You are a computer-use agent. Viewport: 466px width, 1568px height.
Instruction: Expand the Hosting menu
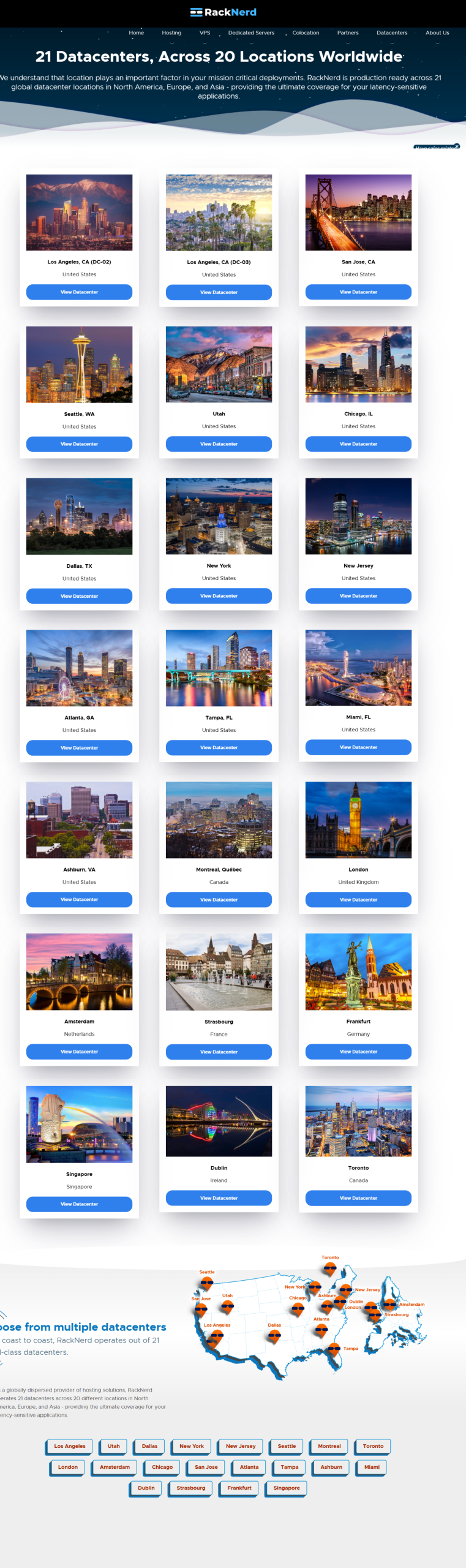coord(171,33)
